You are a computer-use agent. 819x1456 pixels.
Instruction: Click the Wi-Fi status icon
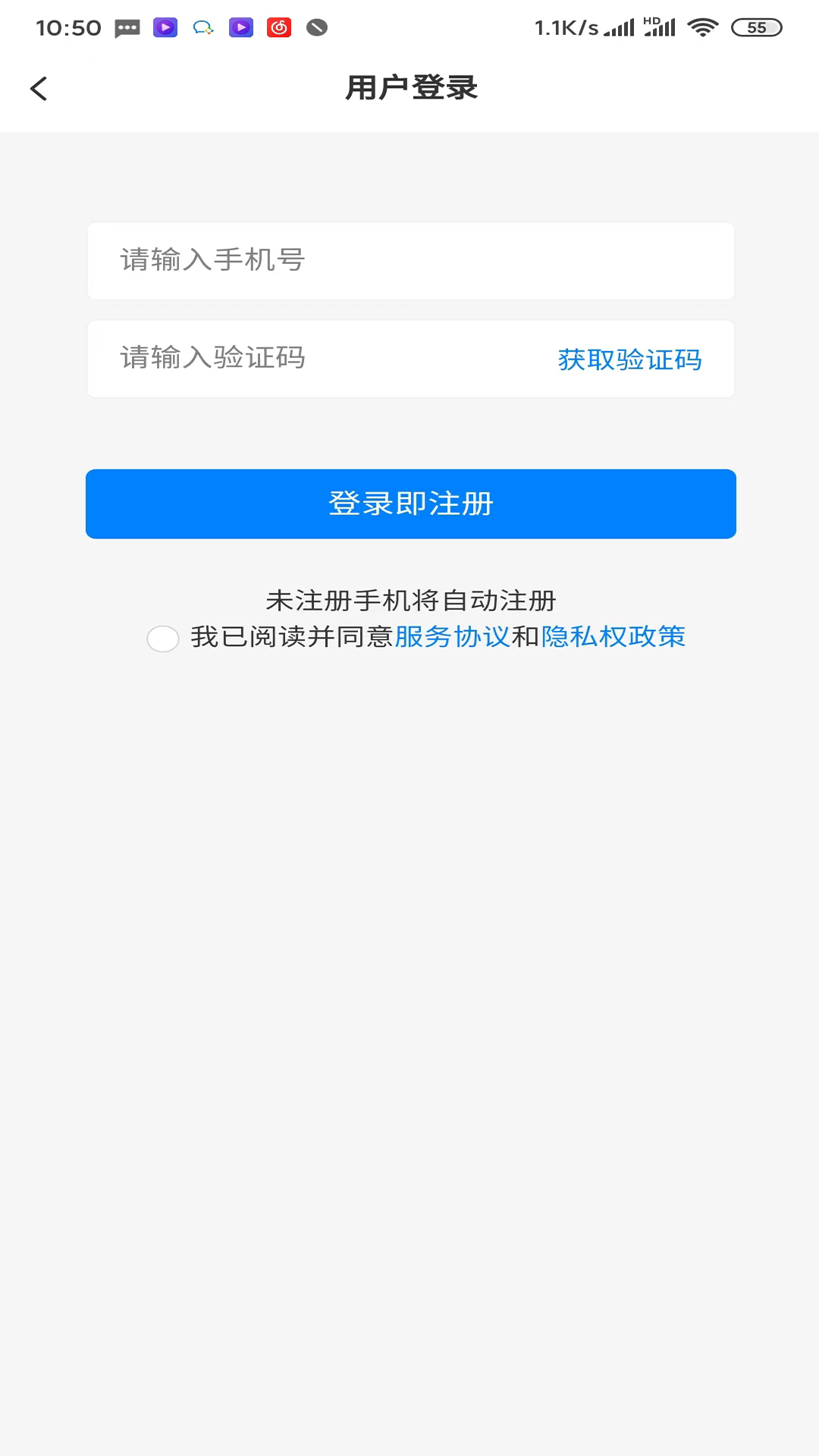point(704,27)
